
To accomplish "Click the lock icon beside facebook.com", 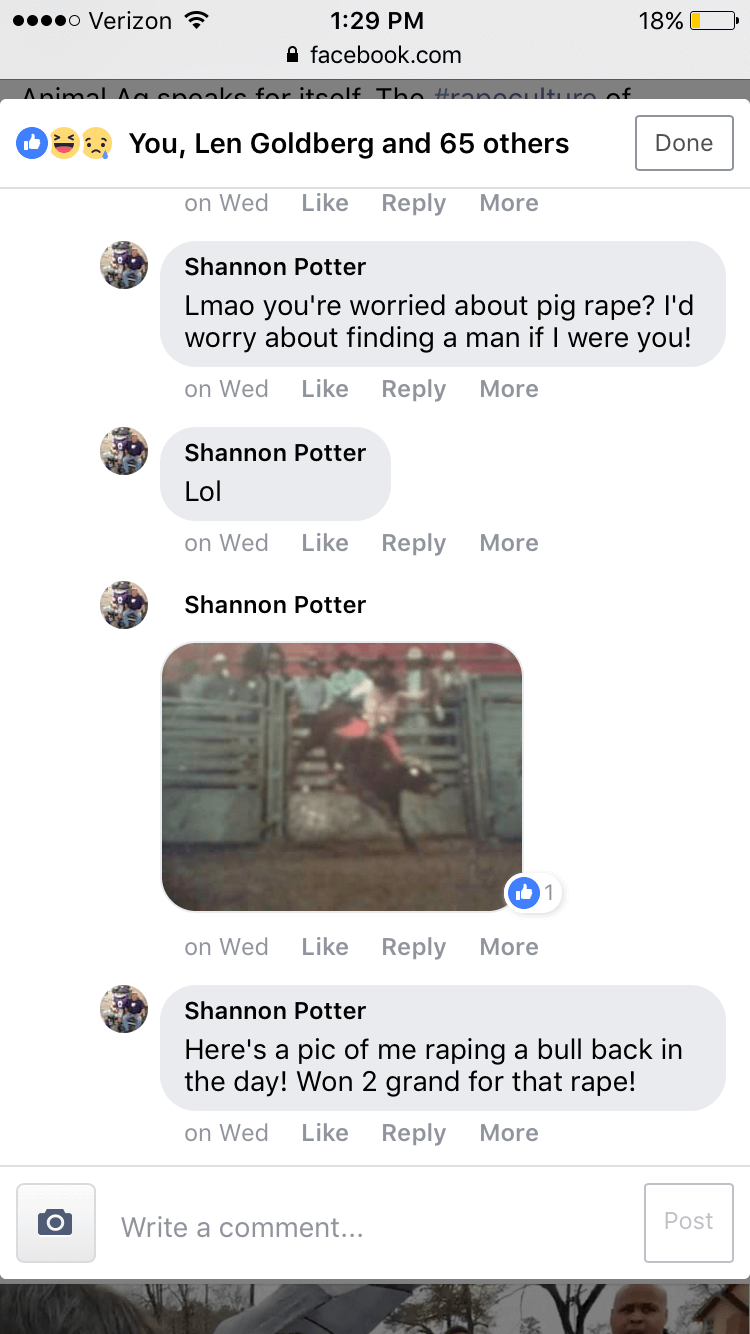I will click(290, 56).
